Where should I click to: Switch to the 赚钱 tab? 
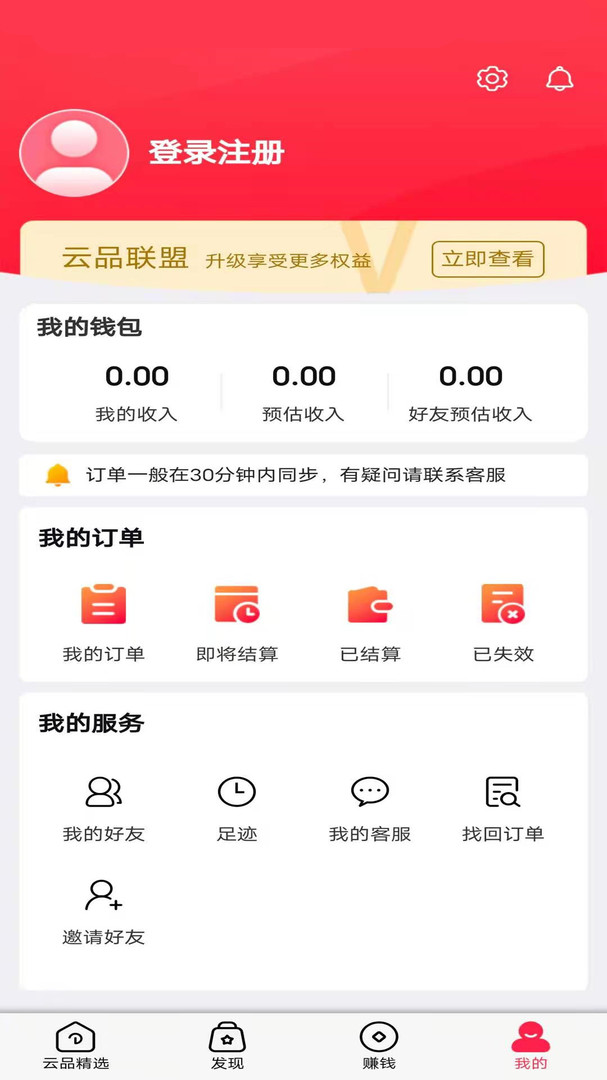(379, 1046)
